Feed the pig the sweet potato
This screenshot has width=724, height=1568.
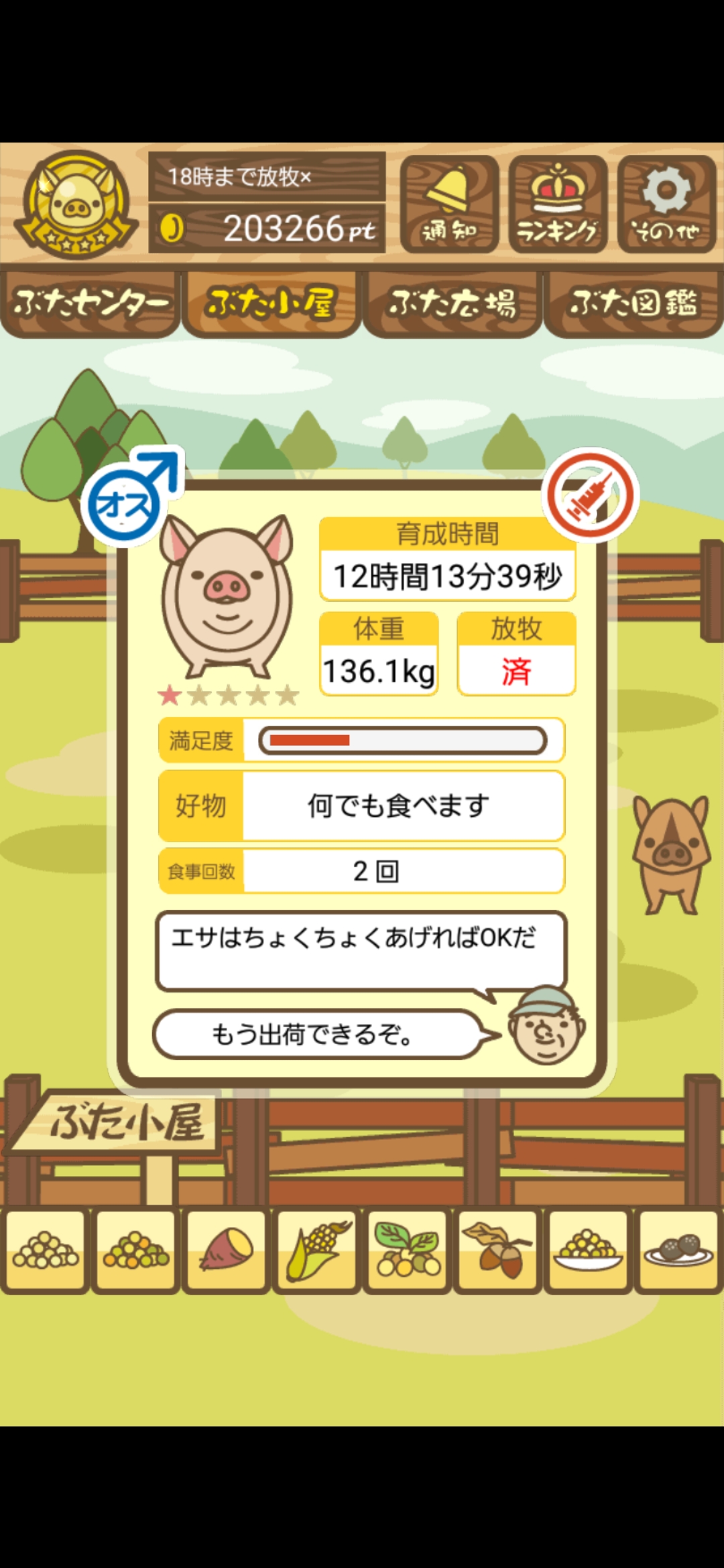[227, 1250]
